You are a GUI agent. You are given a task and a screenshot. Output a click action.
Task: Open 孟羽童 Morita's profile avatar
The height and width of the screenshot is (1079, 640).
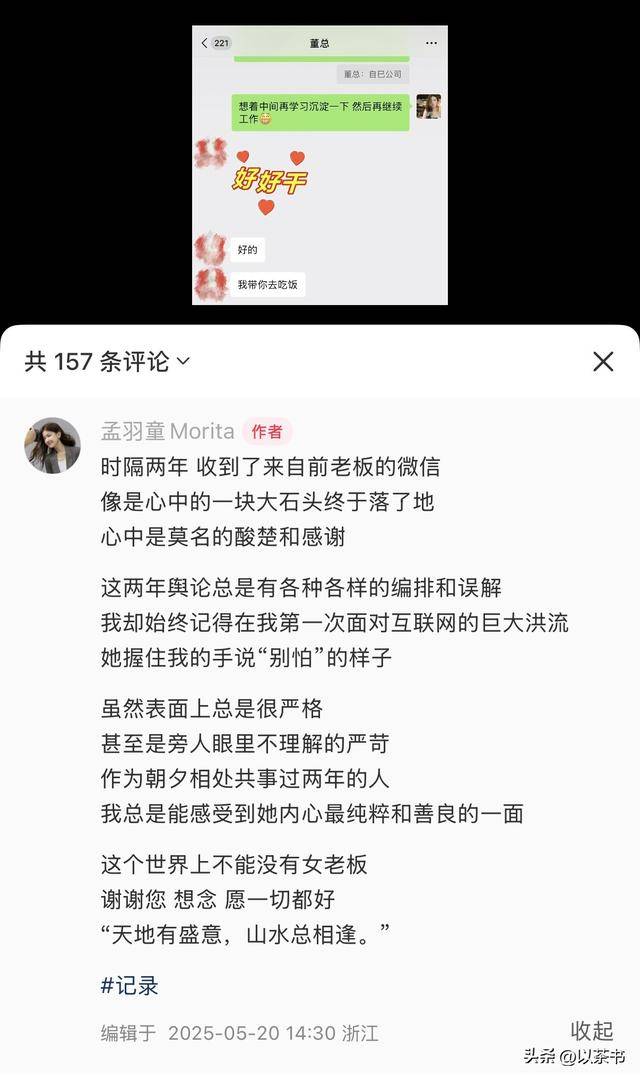click(52, 445)
